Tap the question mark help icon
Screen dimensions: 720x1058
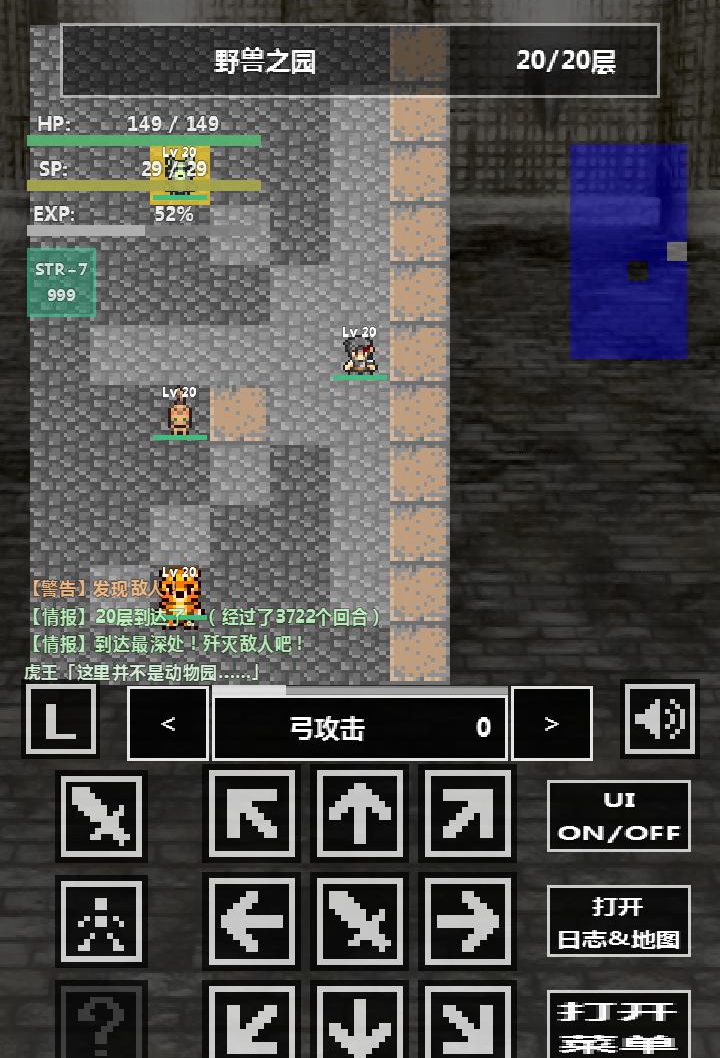pos(102,1022)
